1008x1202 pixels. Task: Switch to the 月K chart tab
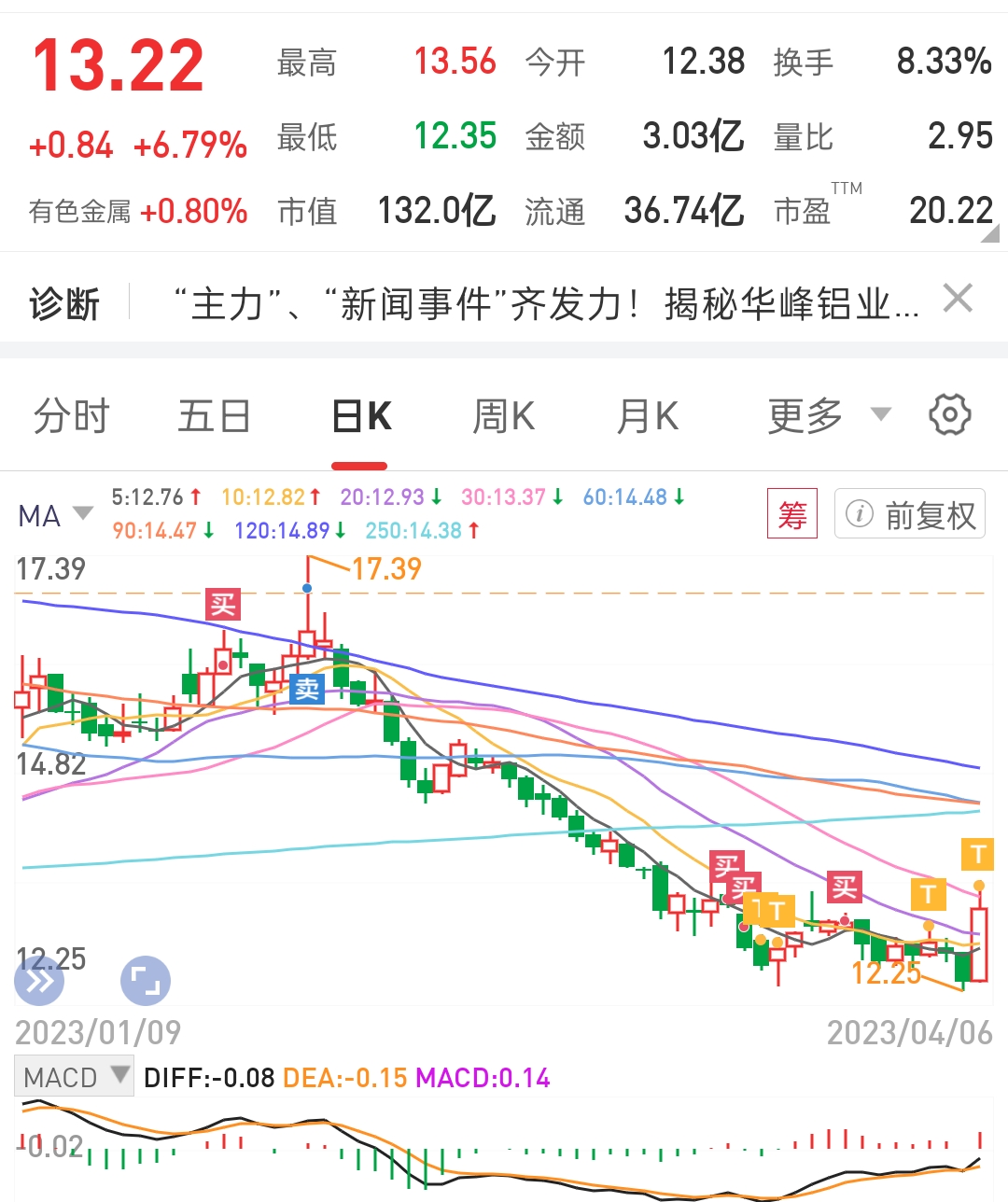(647, 416)
